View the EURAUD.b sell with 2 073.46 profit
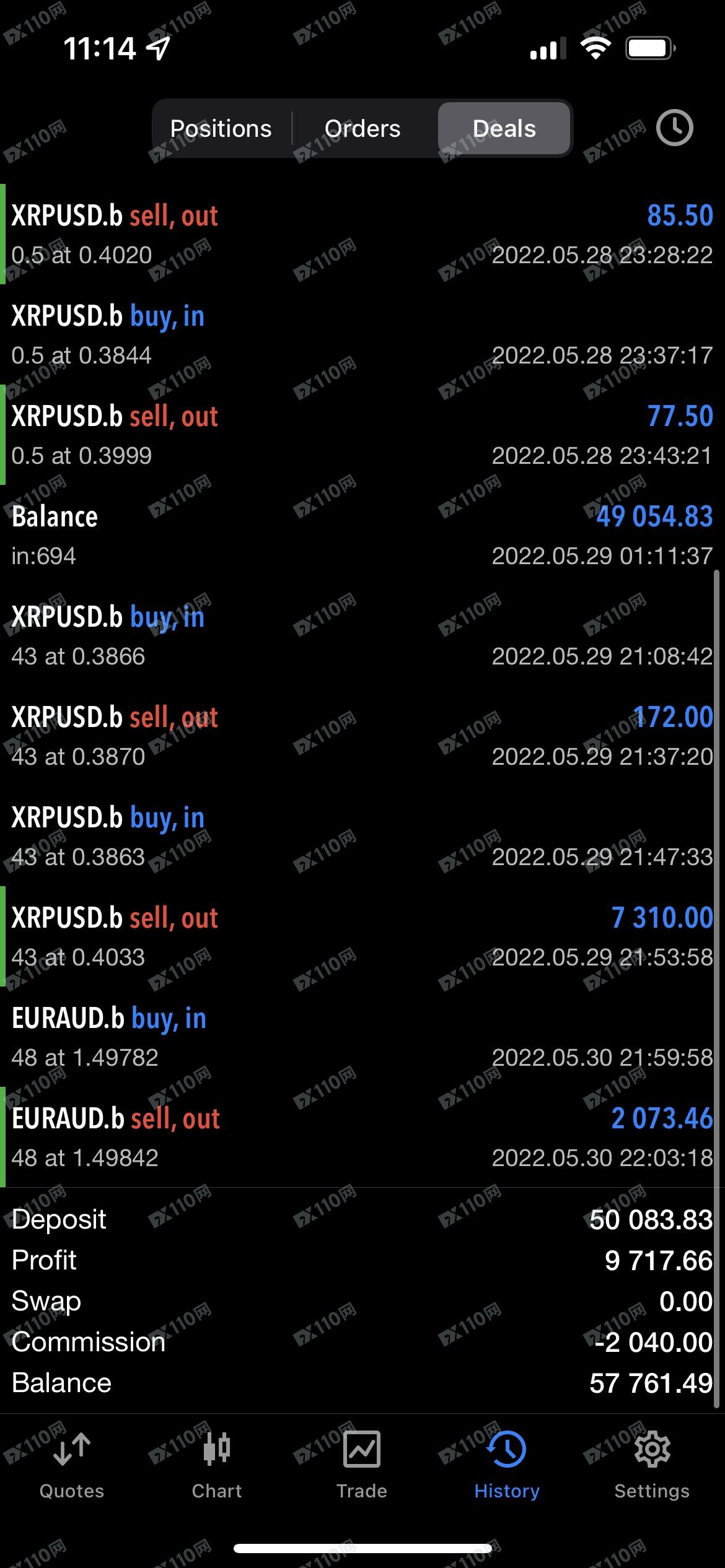The image size is (725, 1568). tap(362, 1137)
